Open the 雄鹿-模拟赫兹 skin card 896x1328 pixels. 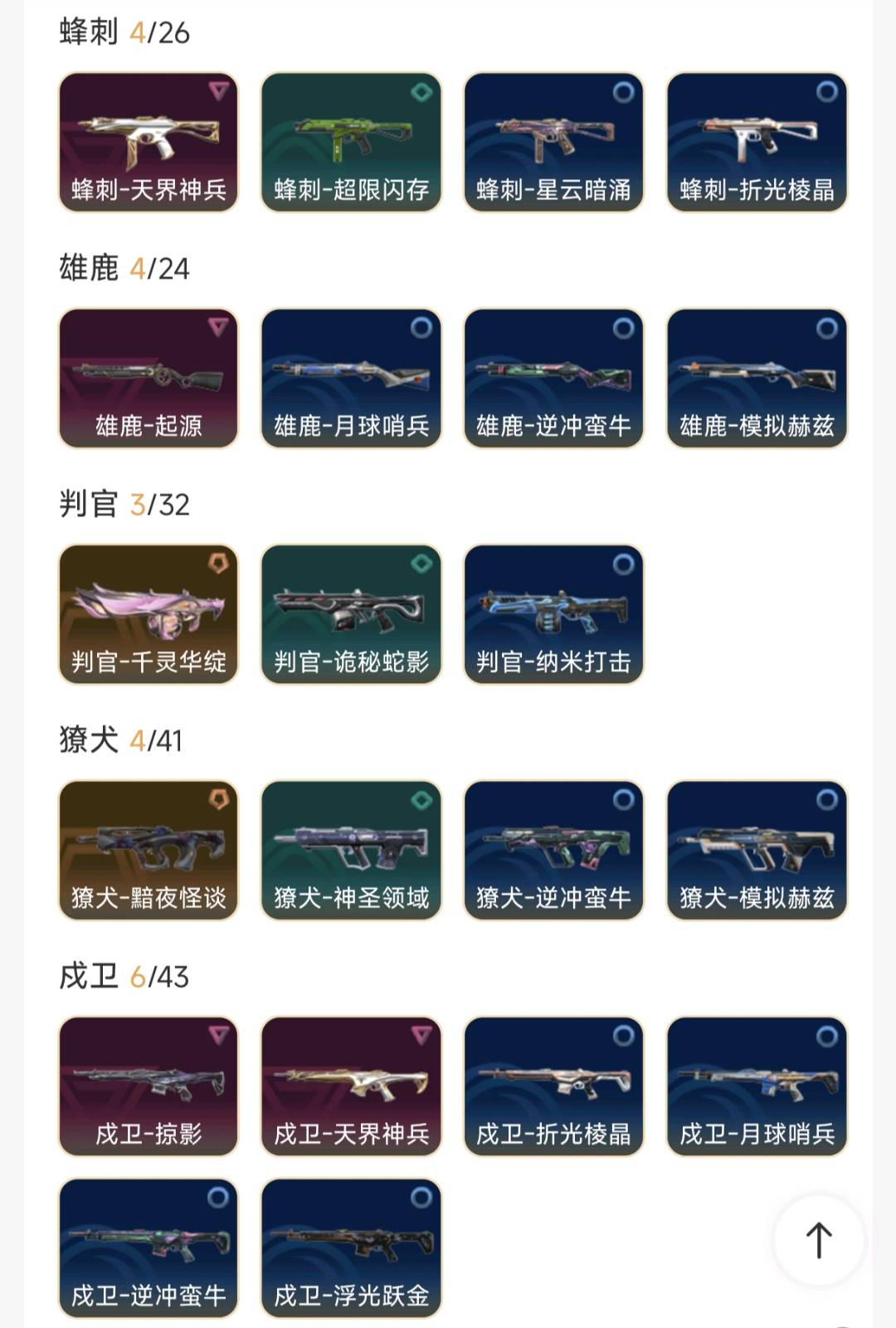point(757,378)
